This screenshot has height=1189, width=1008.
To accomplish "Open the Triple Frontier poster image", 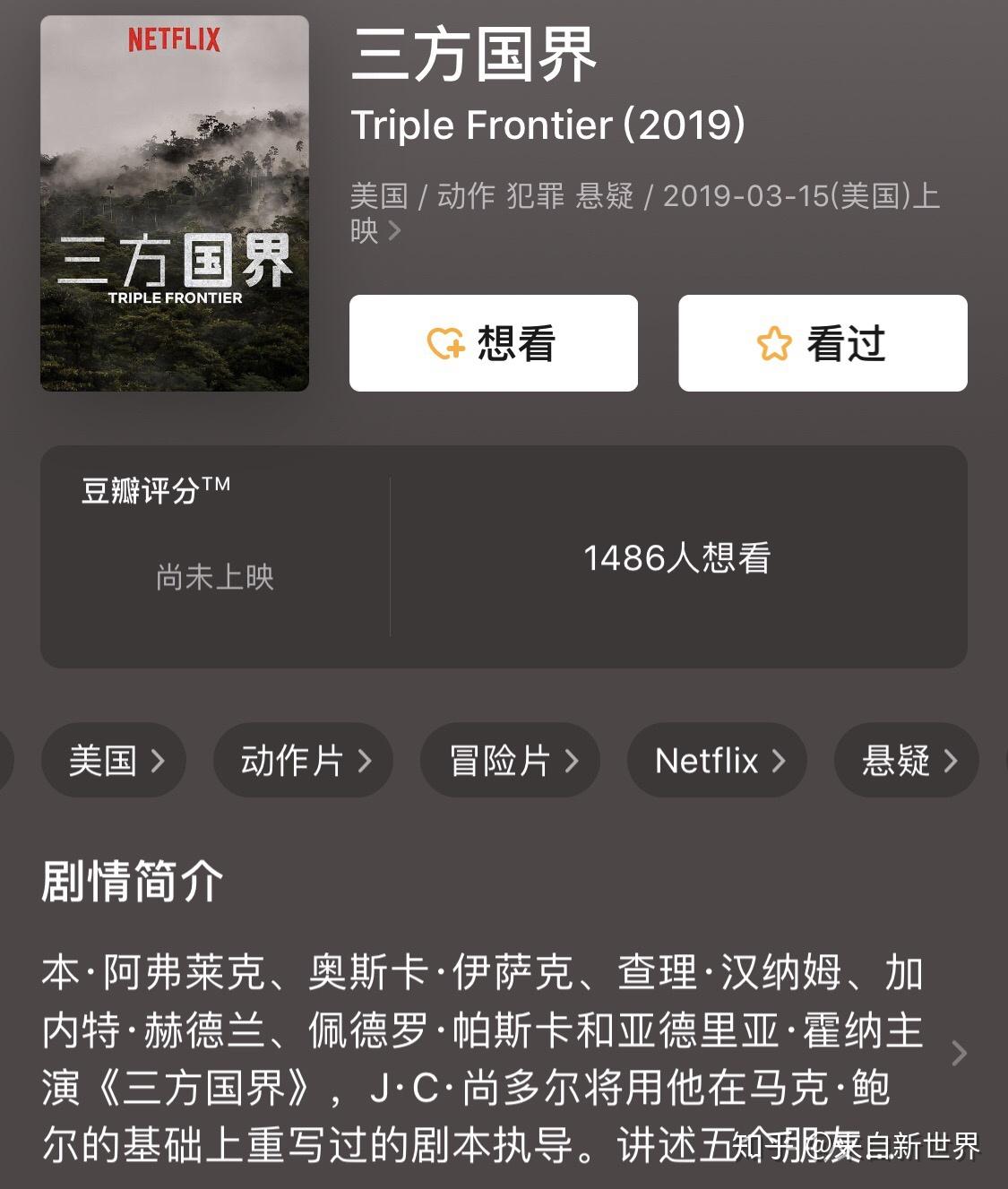I will (x=175, y=203).
